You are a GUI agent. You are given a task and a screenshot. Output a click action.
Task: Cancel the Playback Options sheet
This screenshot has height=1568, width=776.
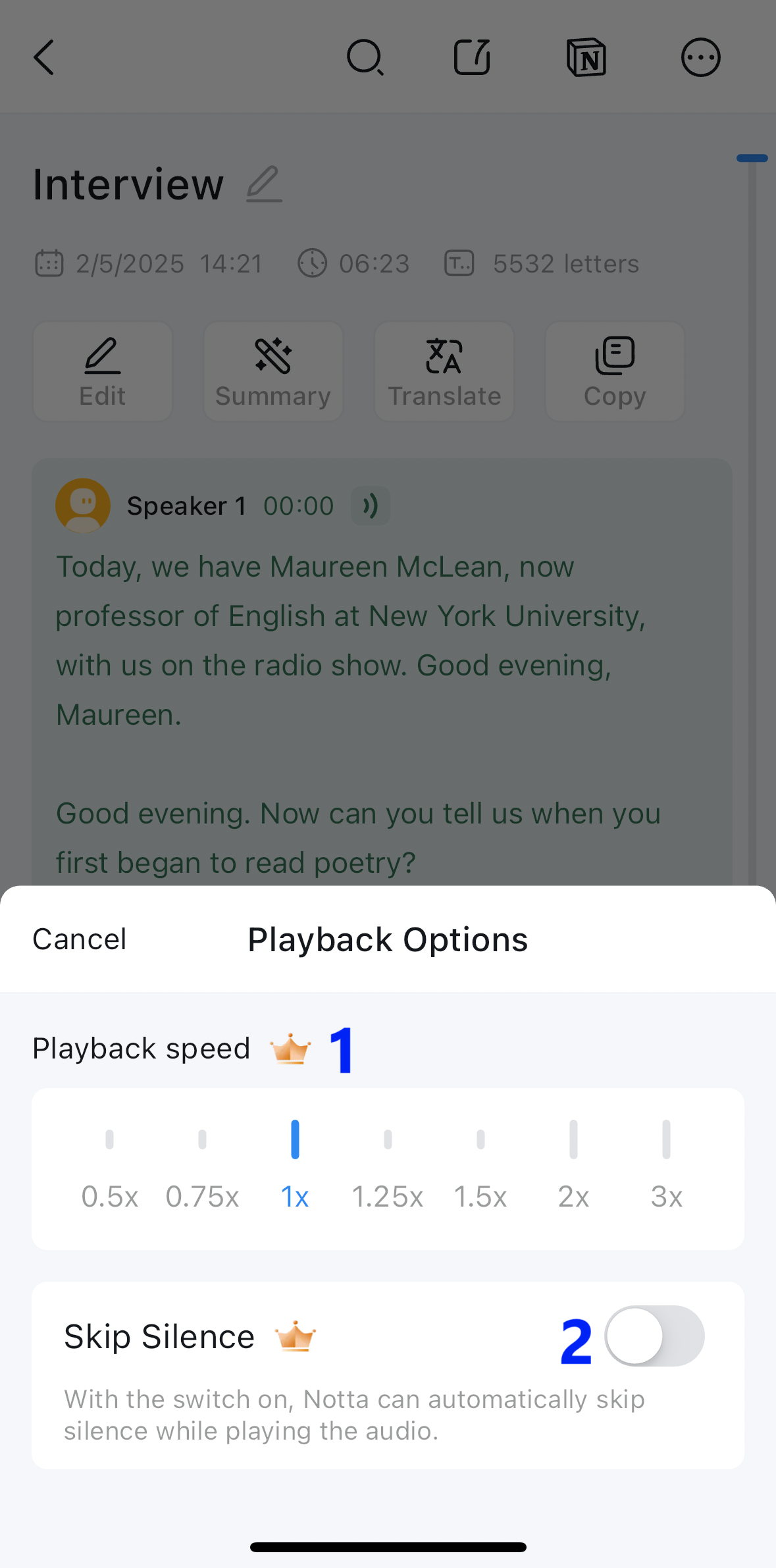(79, 939)
